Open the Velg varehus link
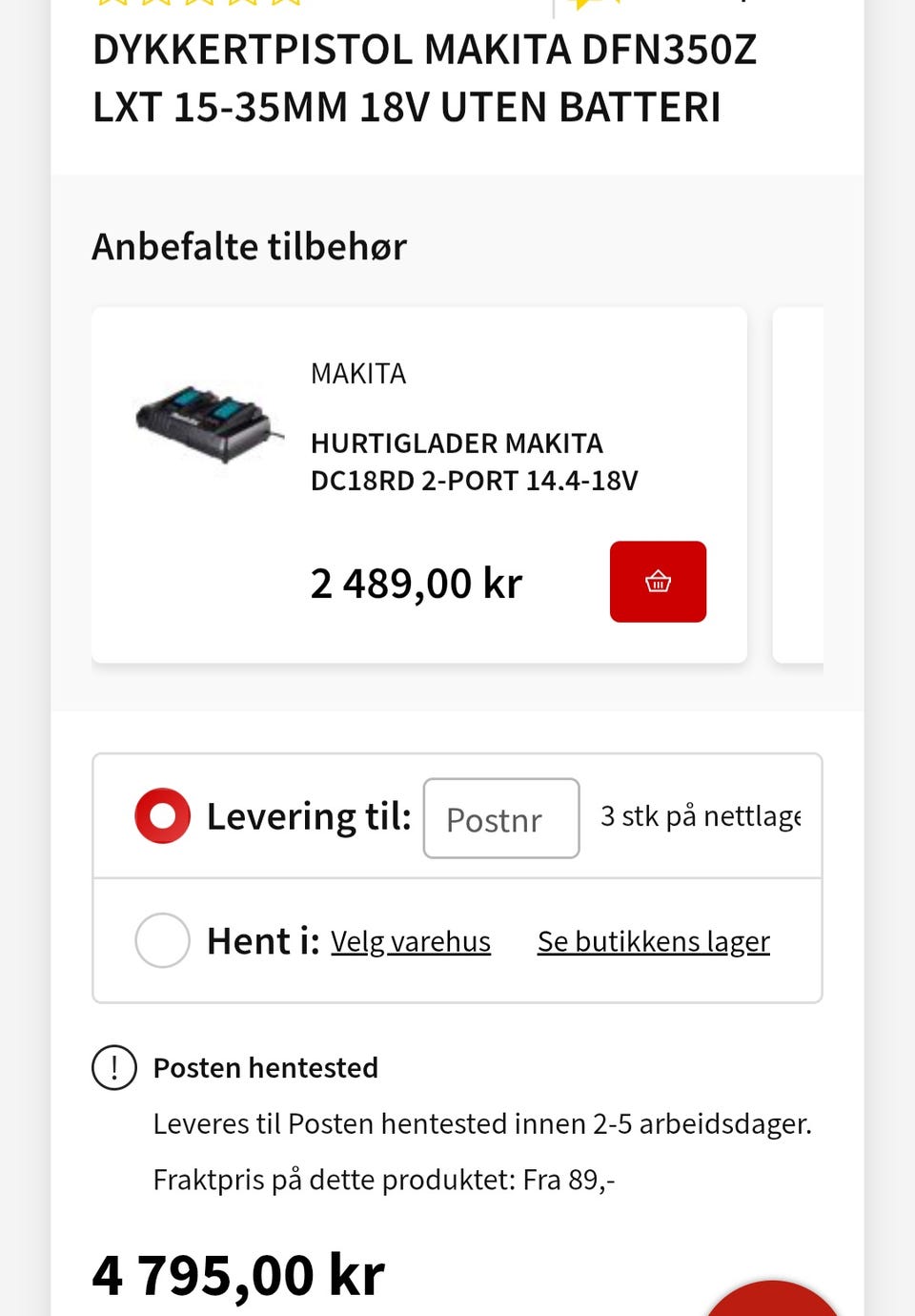Viewport: 915px width, 1316px height. [410, 940]
